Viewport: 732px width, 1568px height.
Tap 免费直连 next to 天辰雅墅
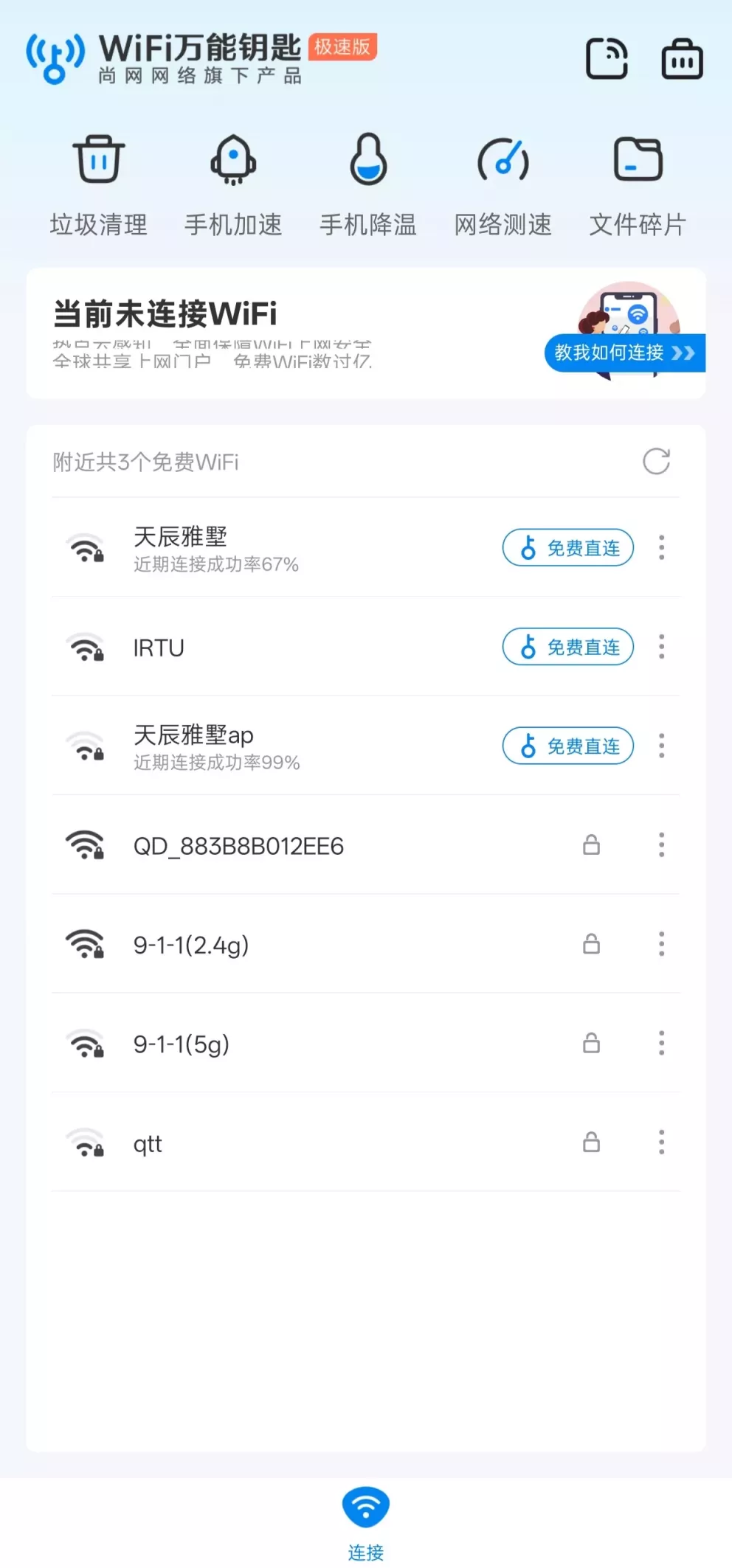567,548
